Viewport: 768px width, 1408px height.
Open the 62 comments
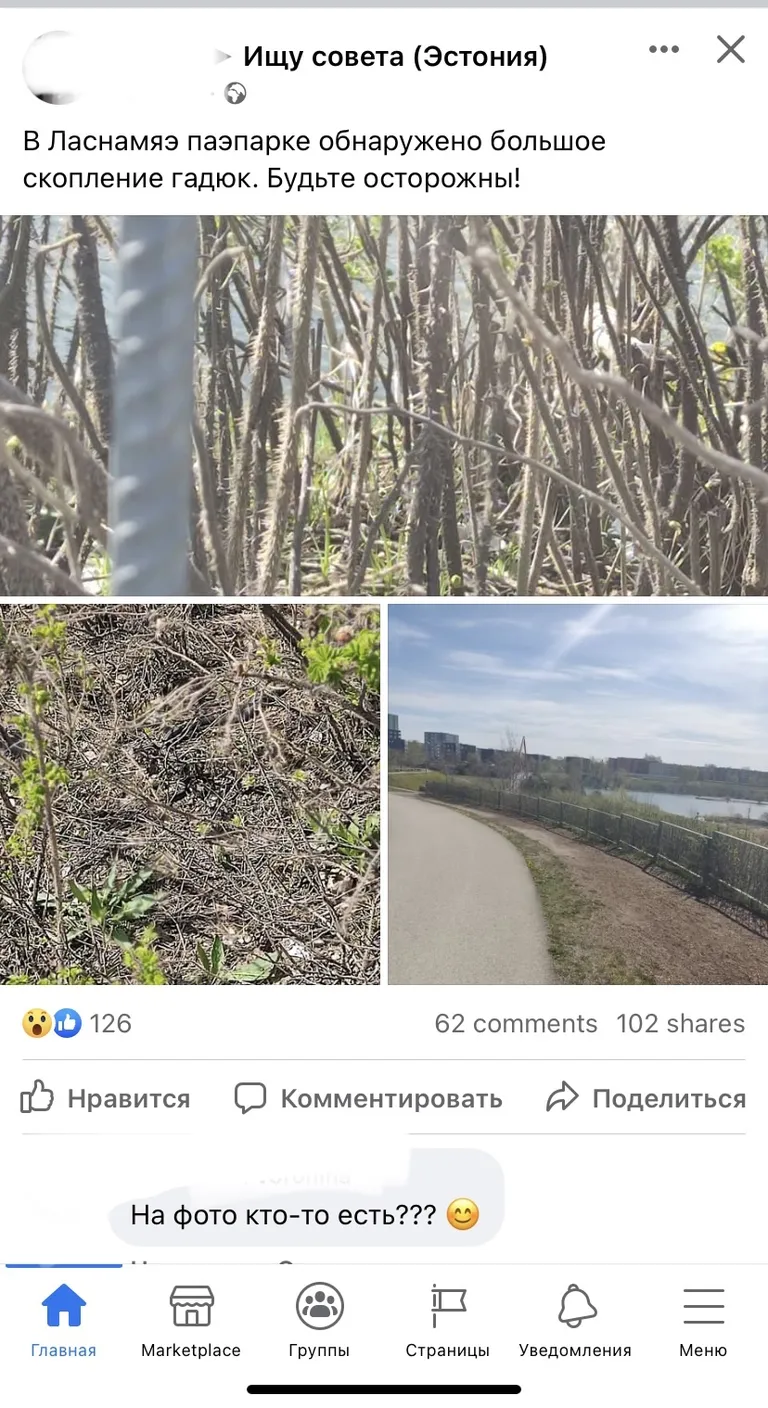515,1023
